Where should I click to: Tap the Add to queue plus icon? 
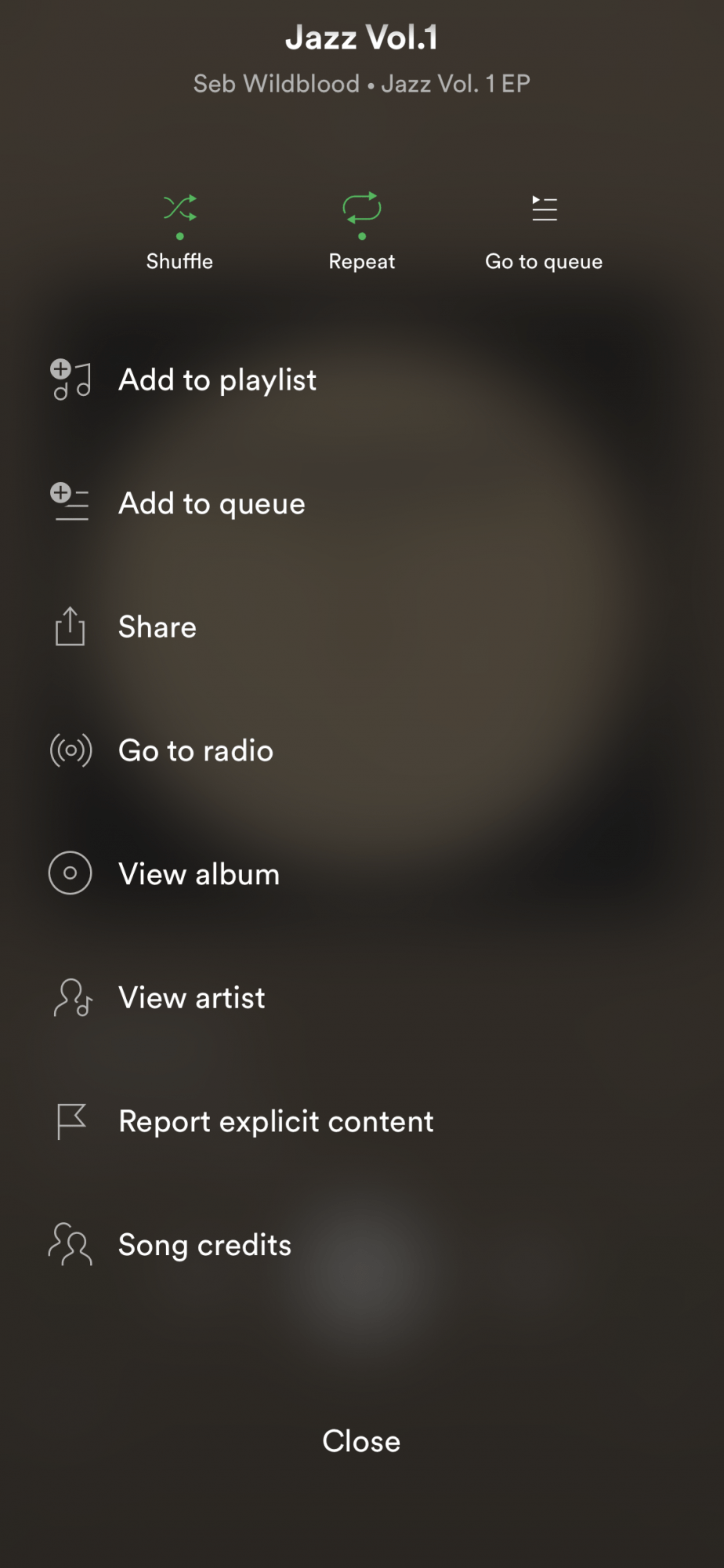click(70, 503)
